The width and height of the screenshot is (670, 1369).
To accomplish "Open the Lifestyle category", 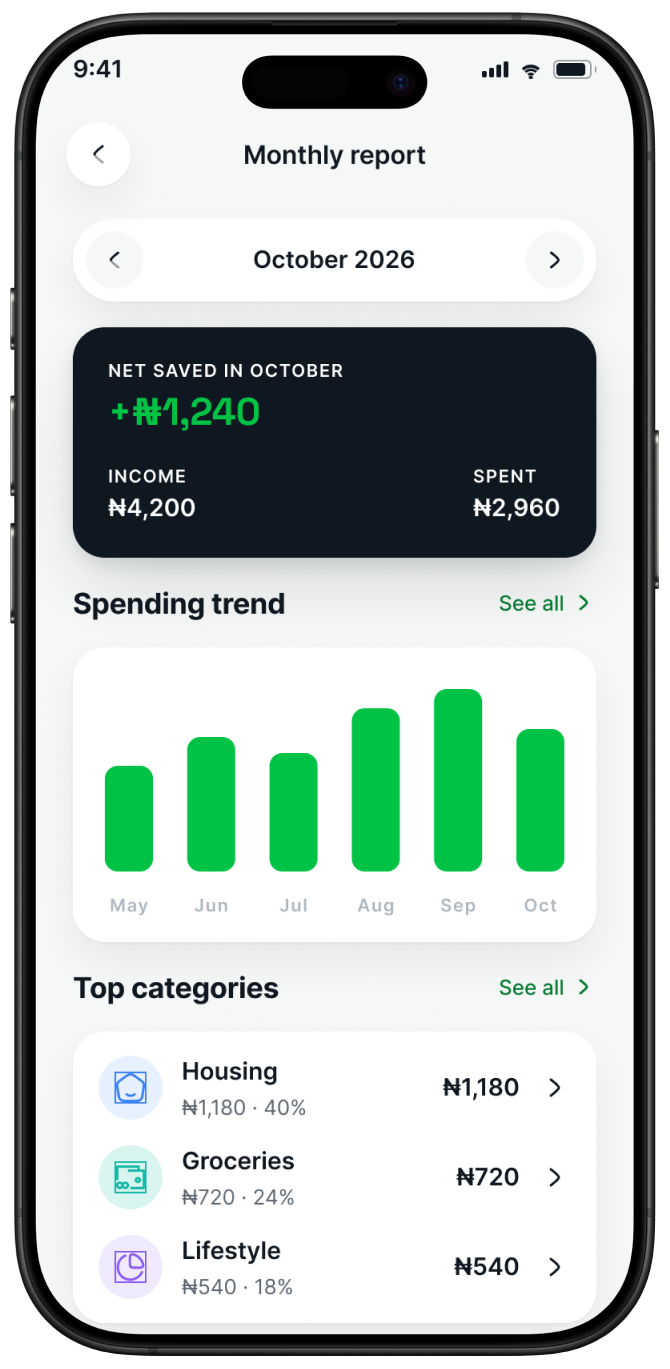I will click(334, 1267).
